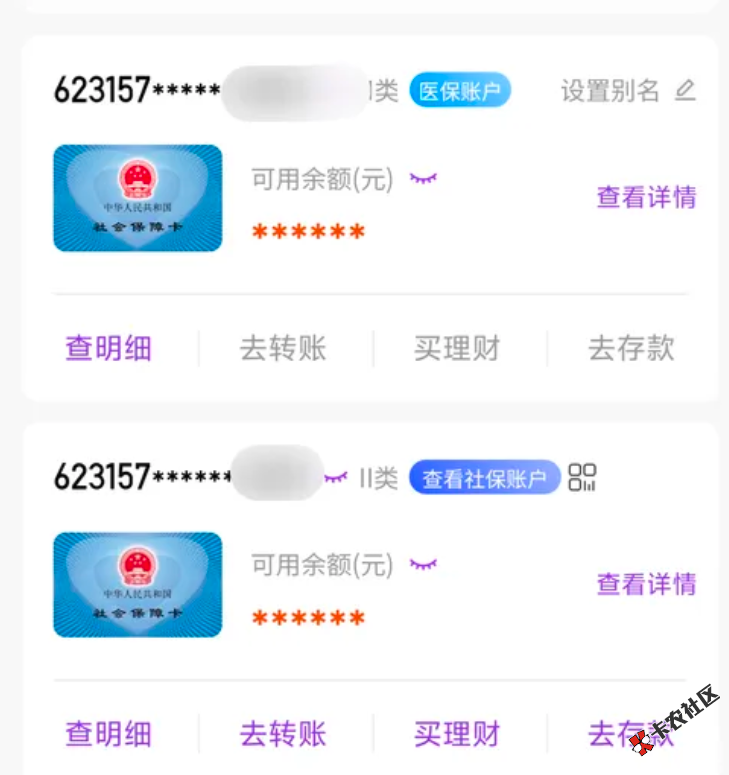Select 去转账 under the 医保账户 card
Image resolution: width=729 pixels, height=775 pixels.
pos(283,348)
